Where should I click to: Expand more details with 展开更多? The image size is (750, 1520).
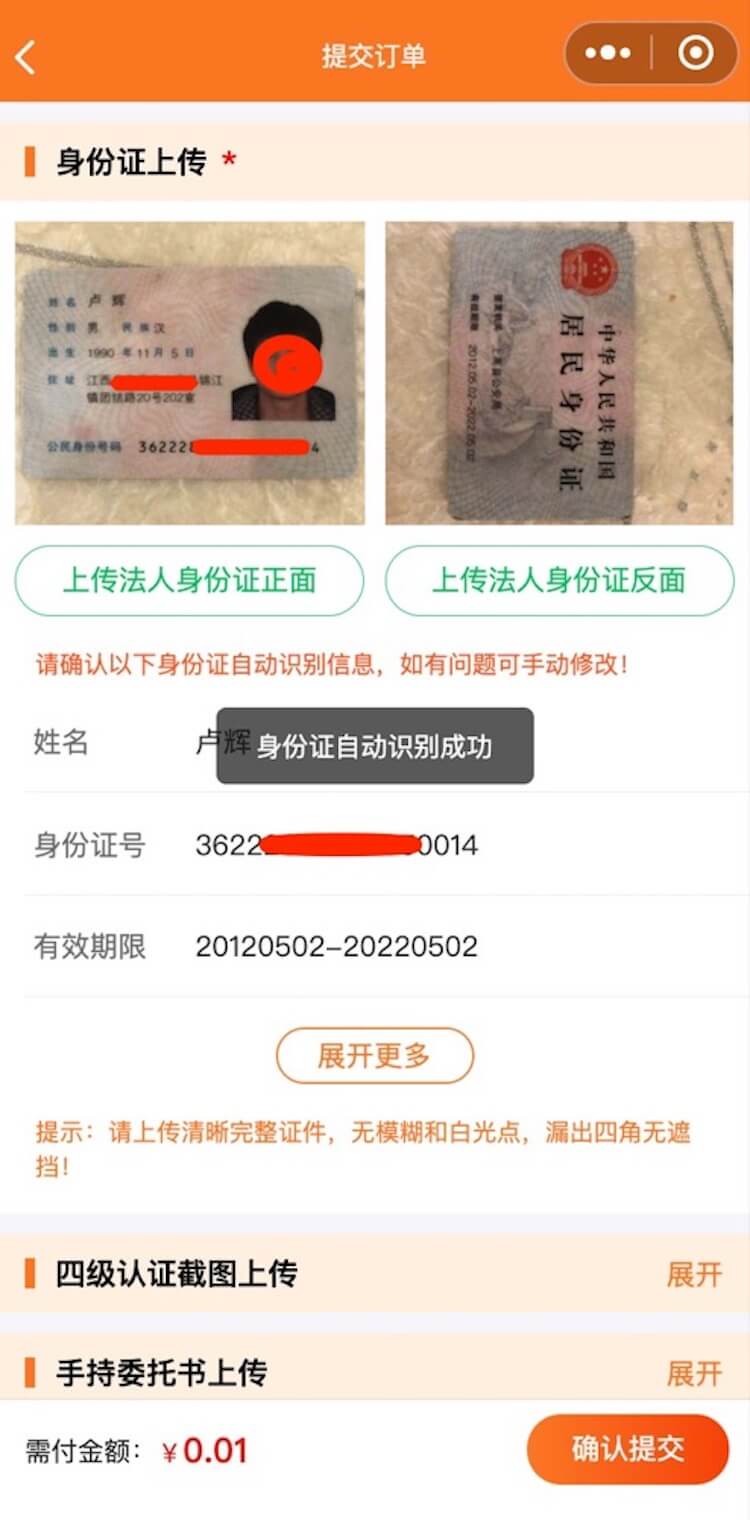pos(374,1056)
